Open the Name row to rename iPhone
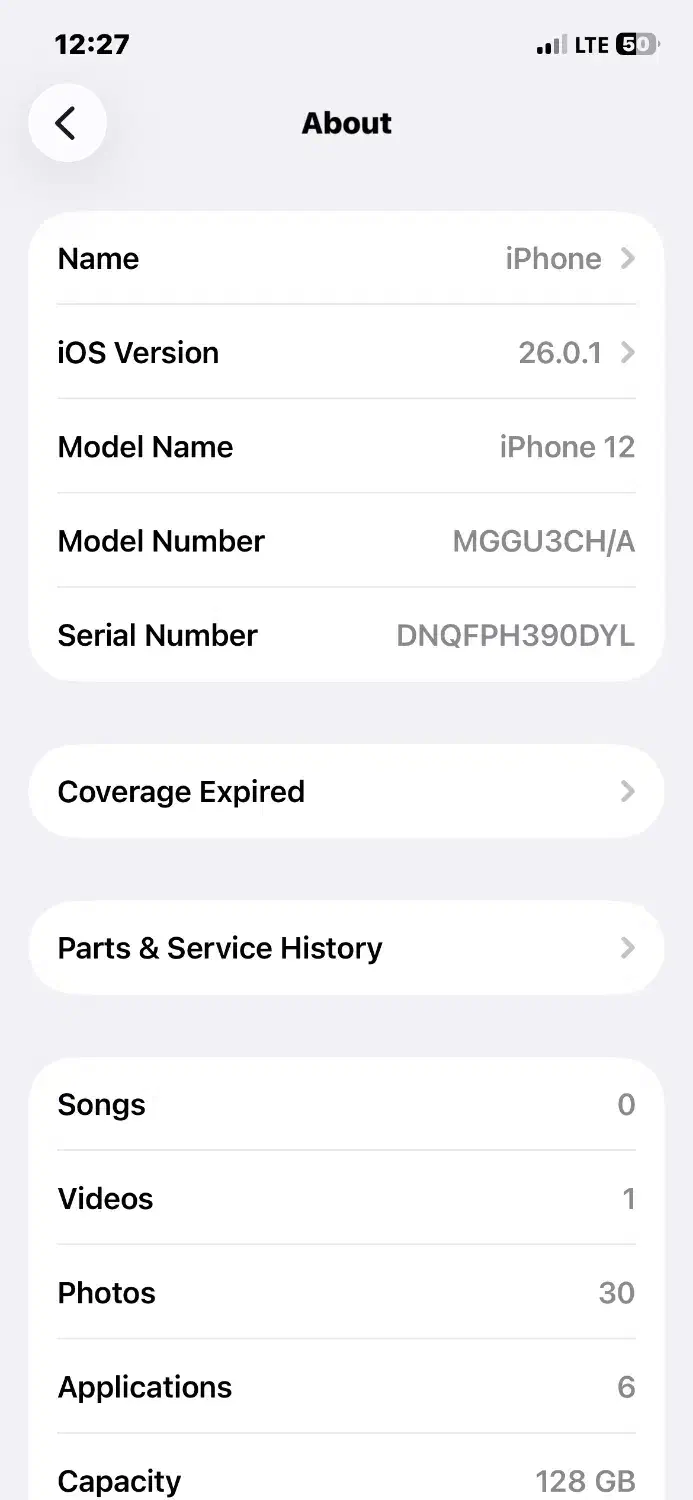 pyautogui.click(x=346, y=259)
